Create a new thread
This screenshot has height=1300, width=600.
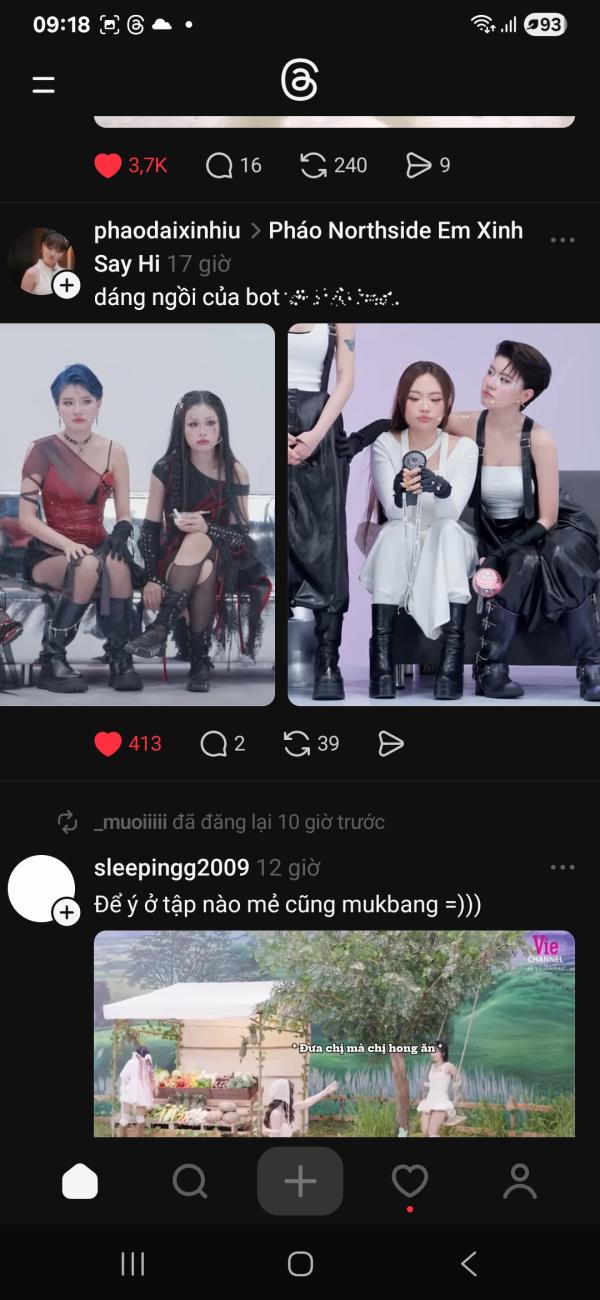coord(300,1182)
